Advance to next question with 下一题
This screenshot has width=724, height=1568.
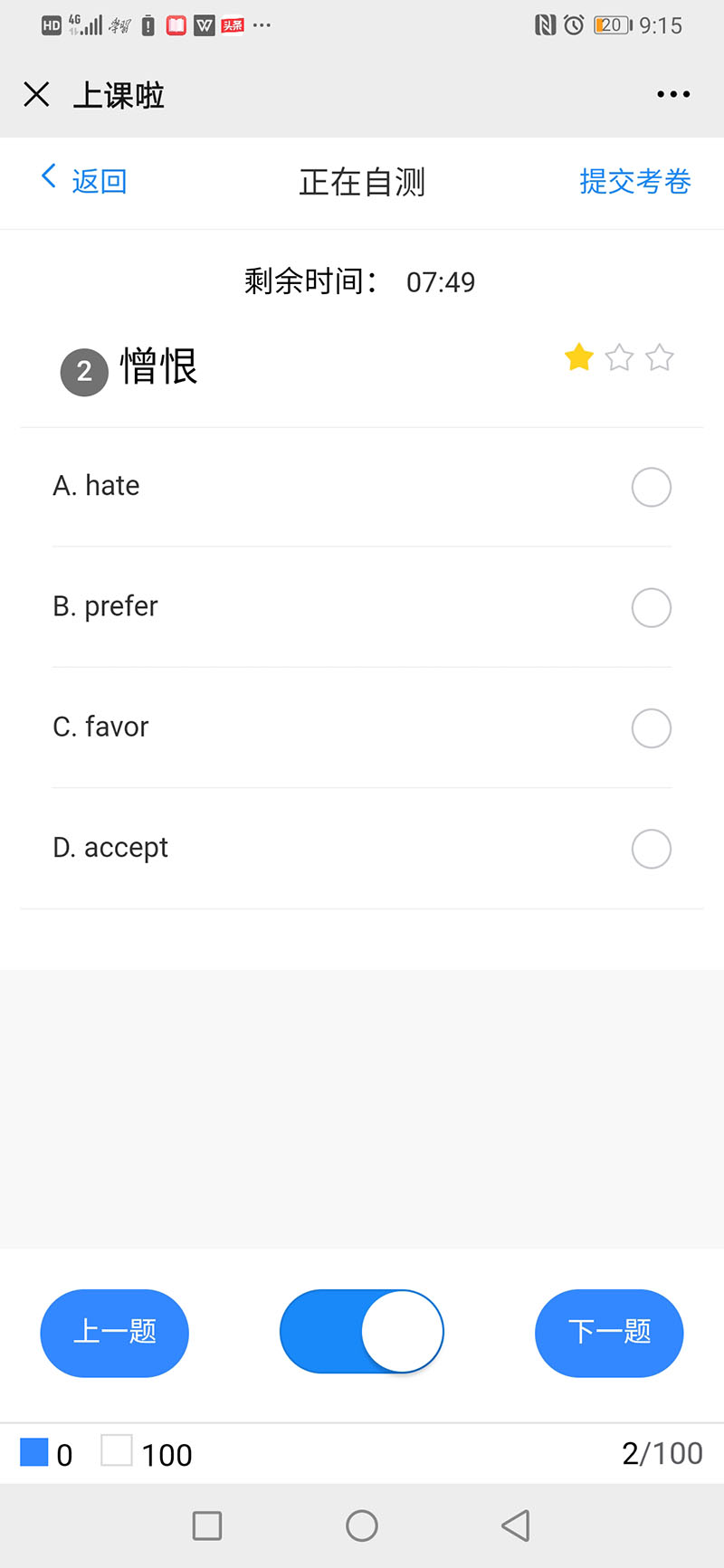(x=609, y=1332)
